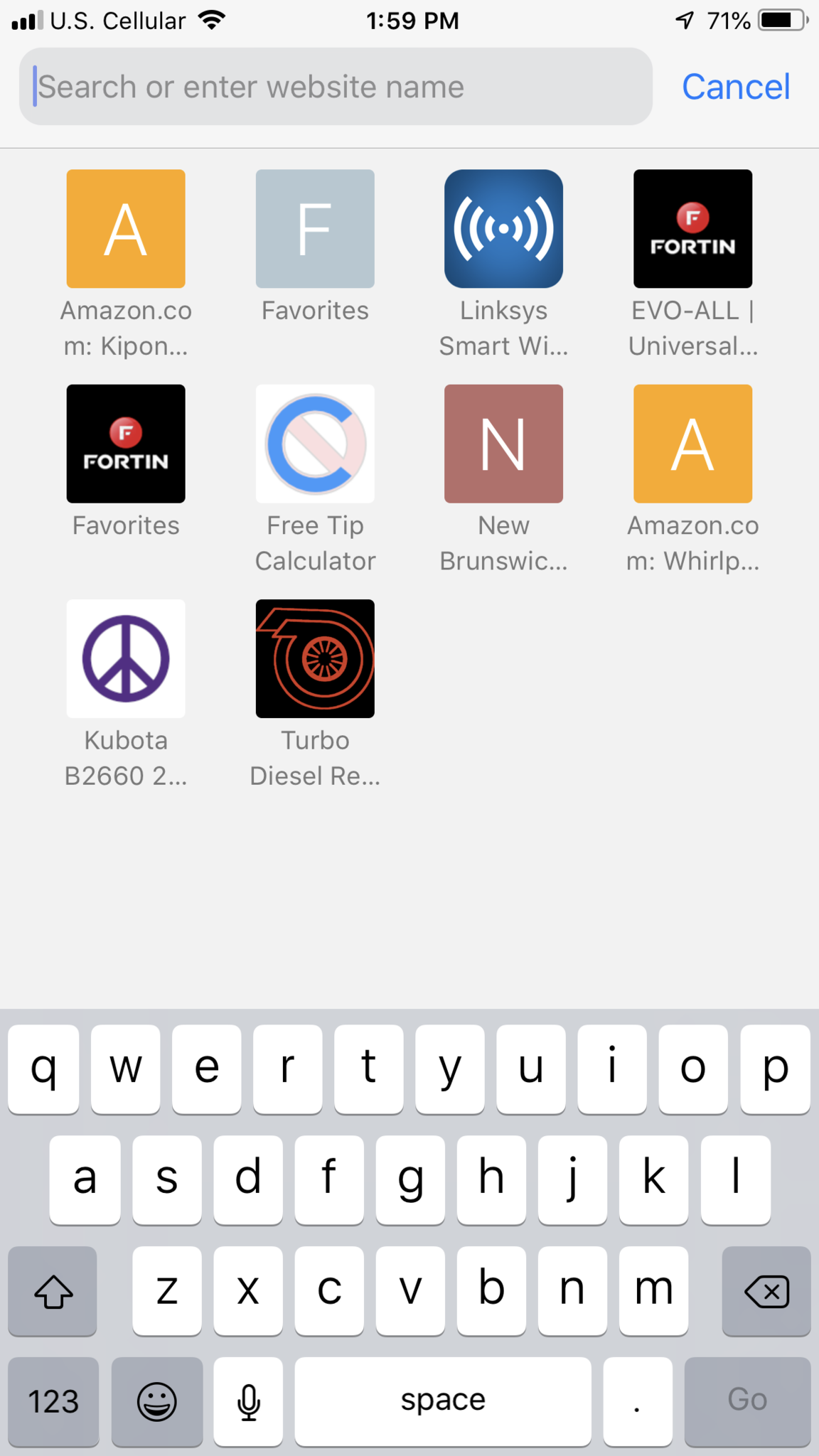The height and width of the screenshot is (1456, 819).
Task: Open the Amazon.com Whirlpool bookmark
Action: pyautogui.click(x=692, y=444)
